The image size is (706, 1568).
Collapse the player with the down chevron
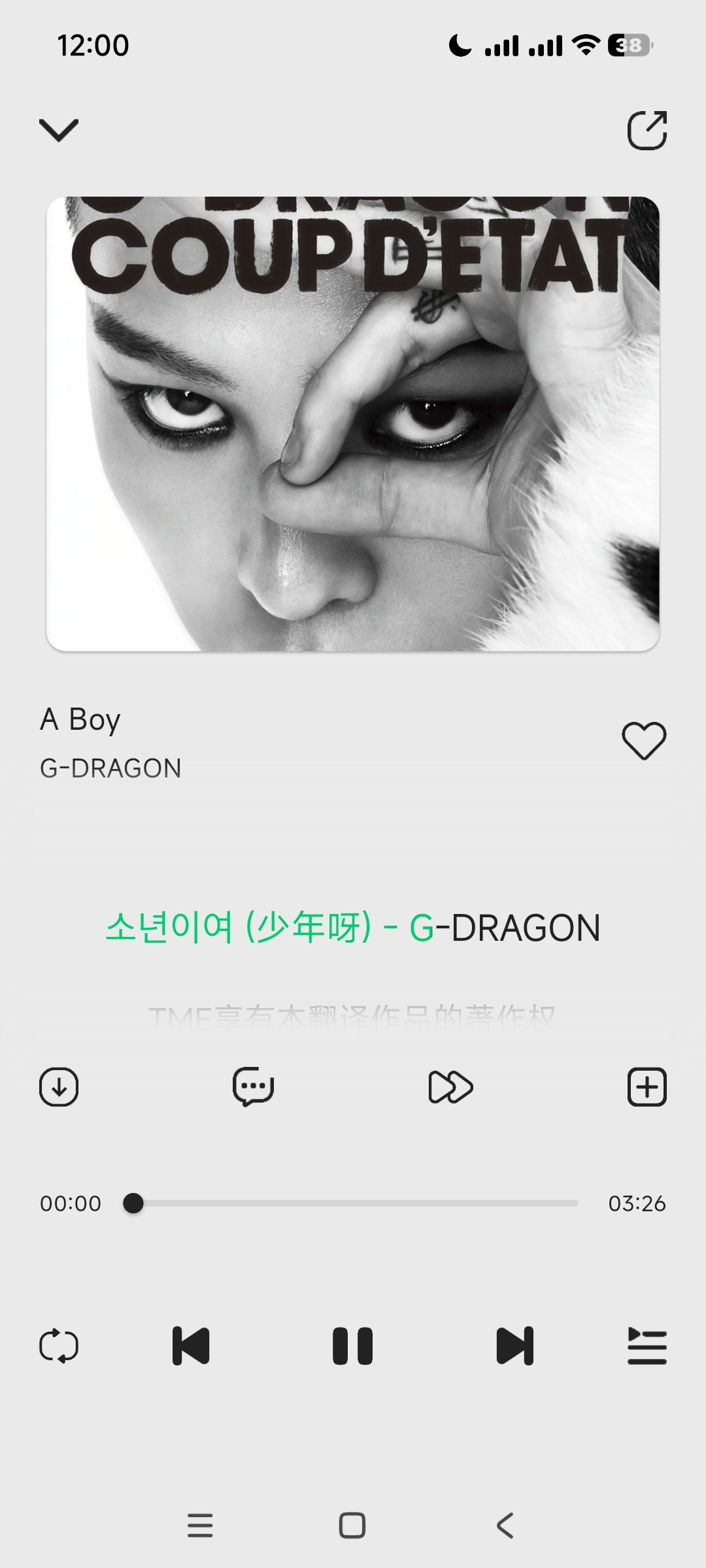[x=59, y=130]
